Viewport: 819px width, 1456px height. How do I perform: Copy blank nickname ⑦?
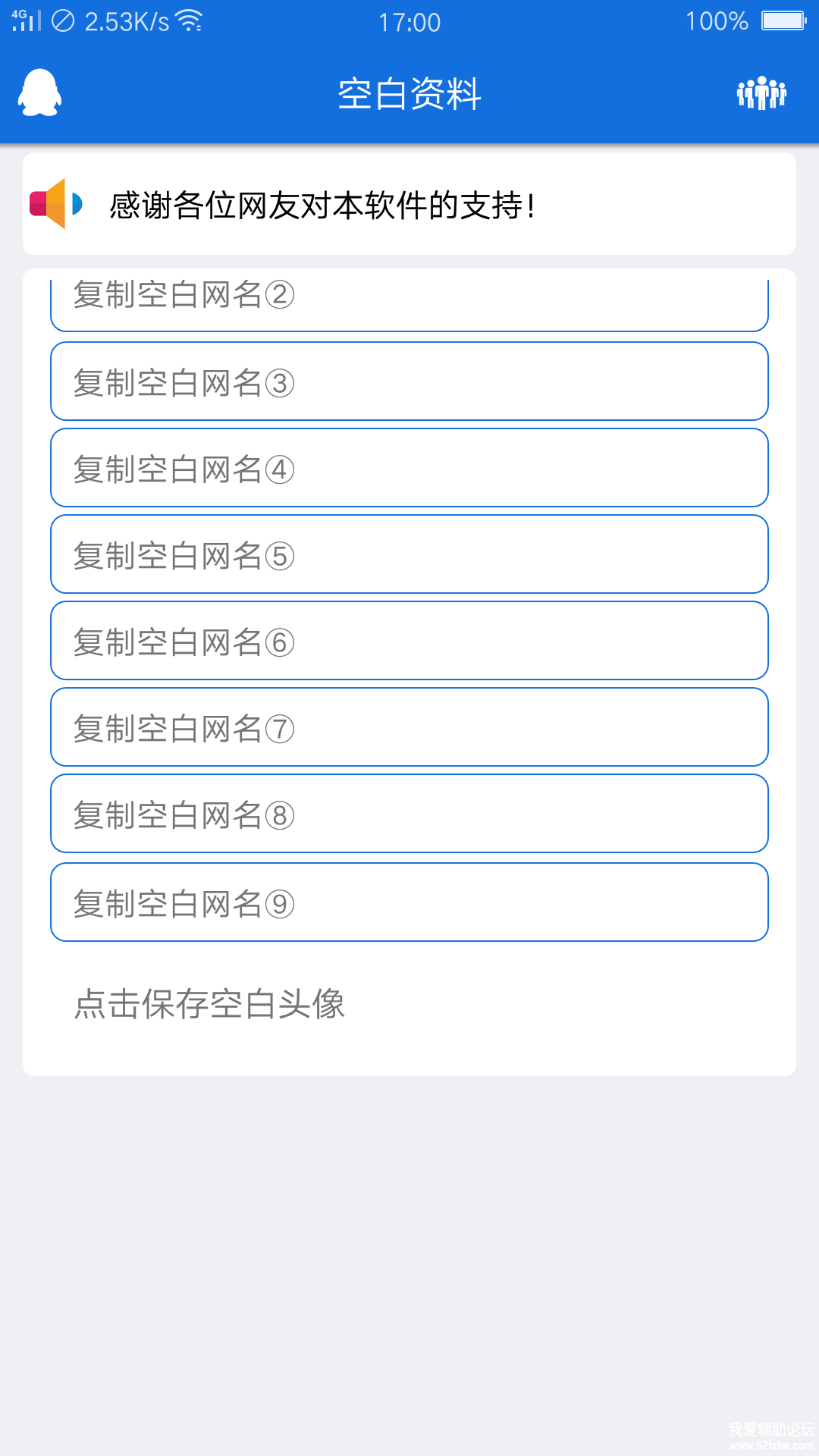pos(409,727)
